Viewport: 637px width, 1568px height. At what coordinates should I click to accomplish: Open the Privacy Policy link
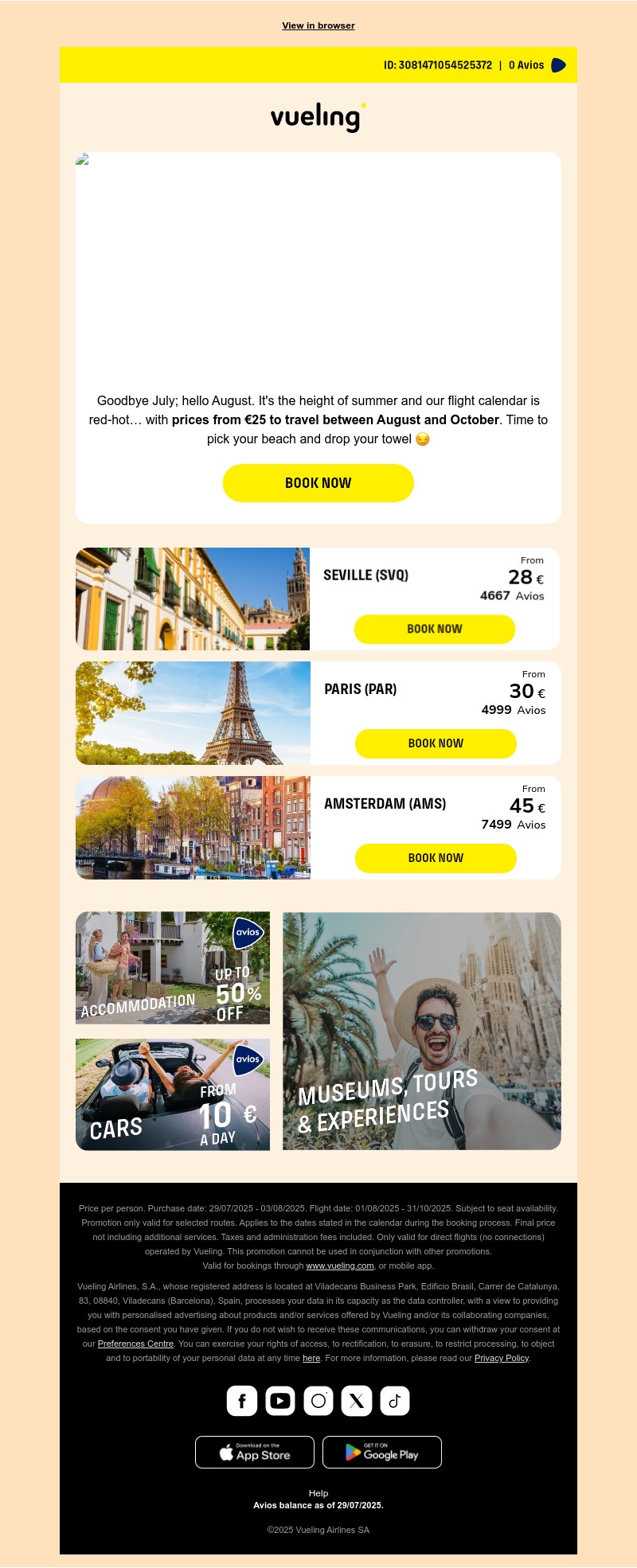[x=502, y=1358]
